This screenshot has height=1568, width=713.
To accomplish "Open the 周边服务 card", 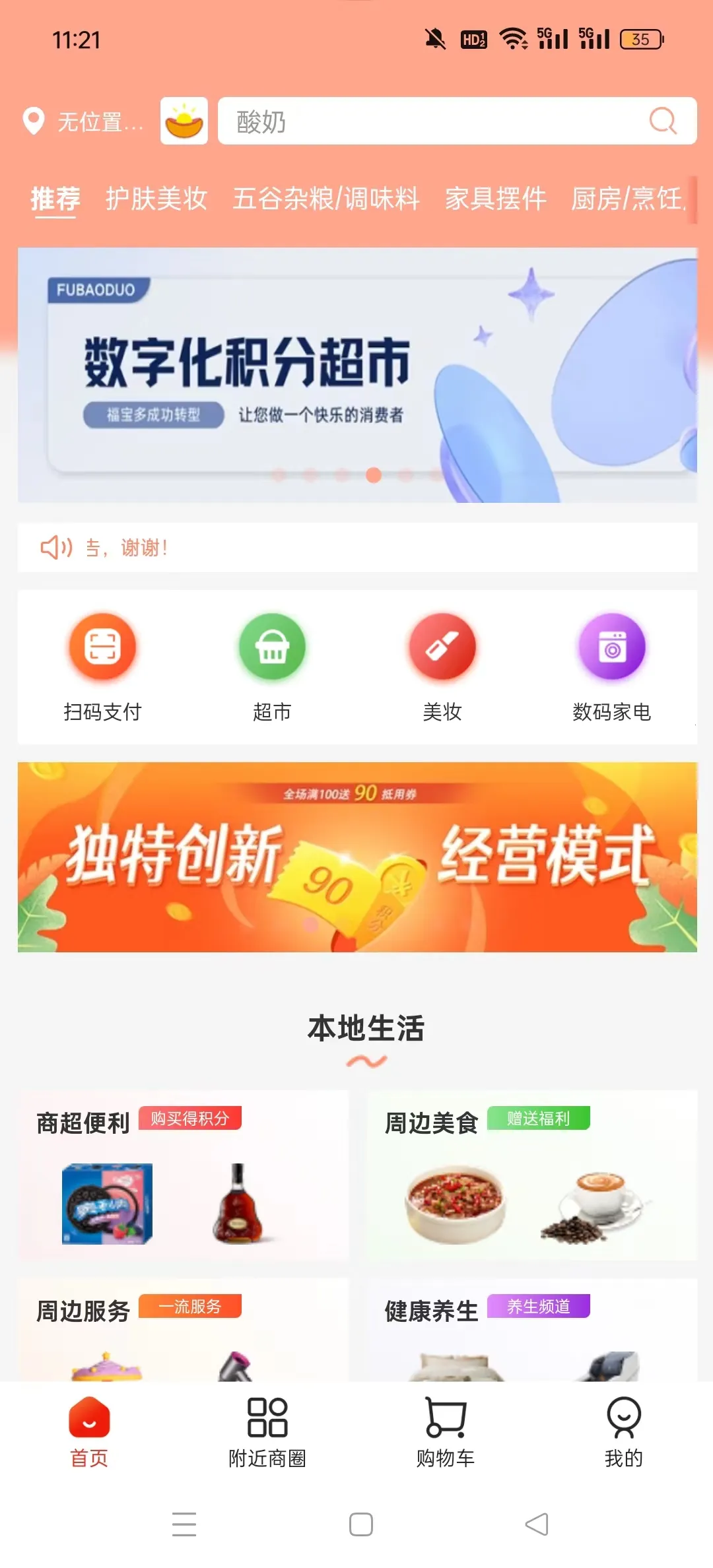I will 184,1330.
